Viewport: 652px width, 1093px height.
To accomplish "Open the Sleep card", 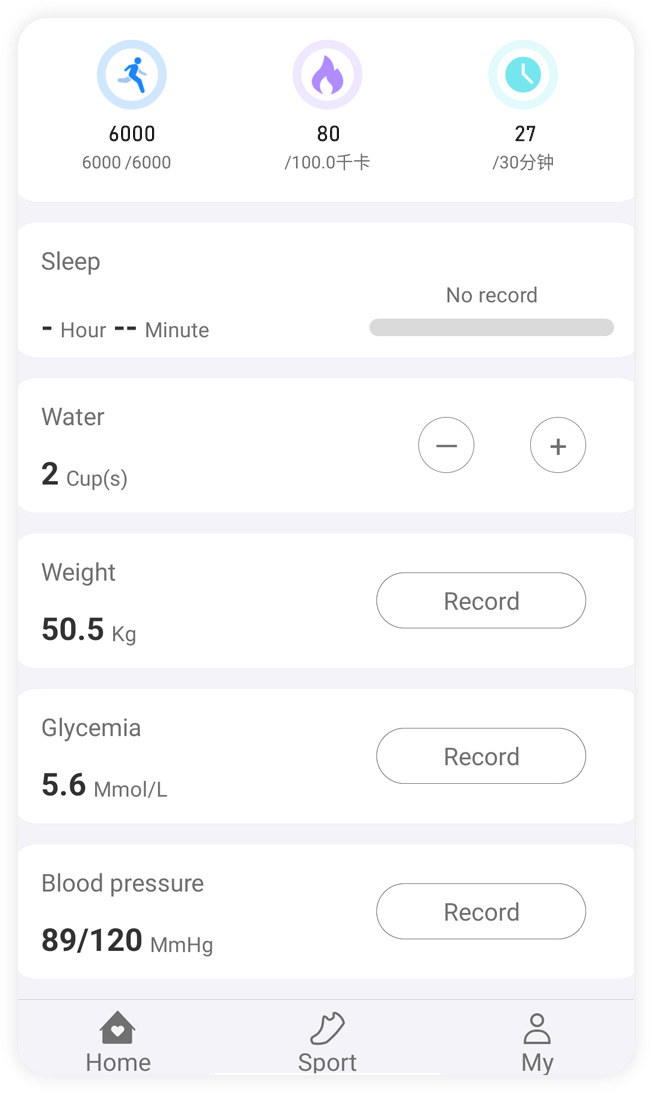I will (x=326, y=290).
